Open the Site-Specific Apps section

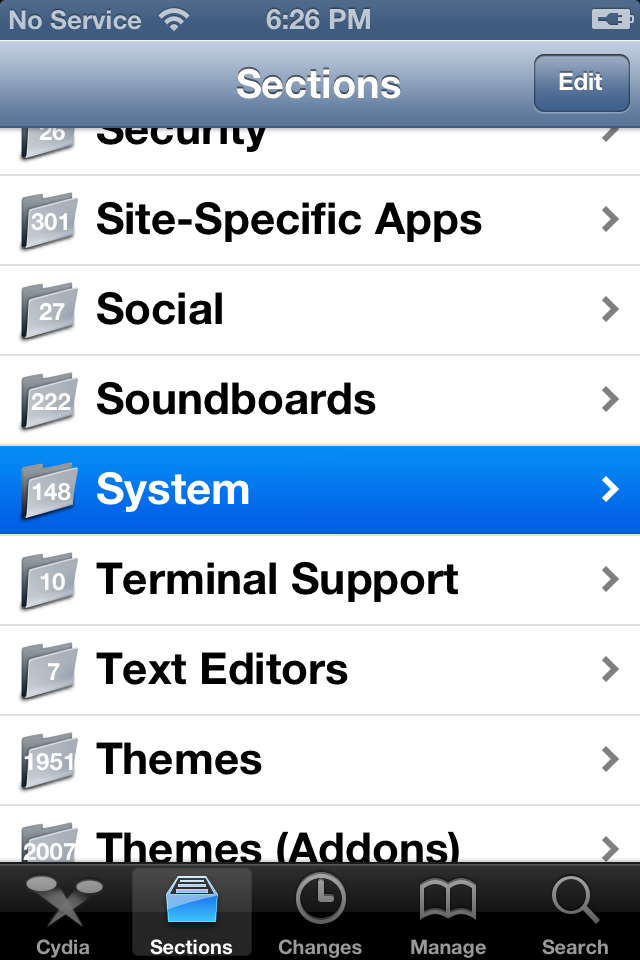(320, 220)
